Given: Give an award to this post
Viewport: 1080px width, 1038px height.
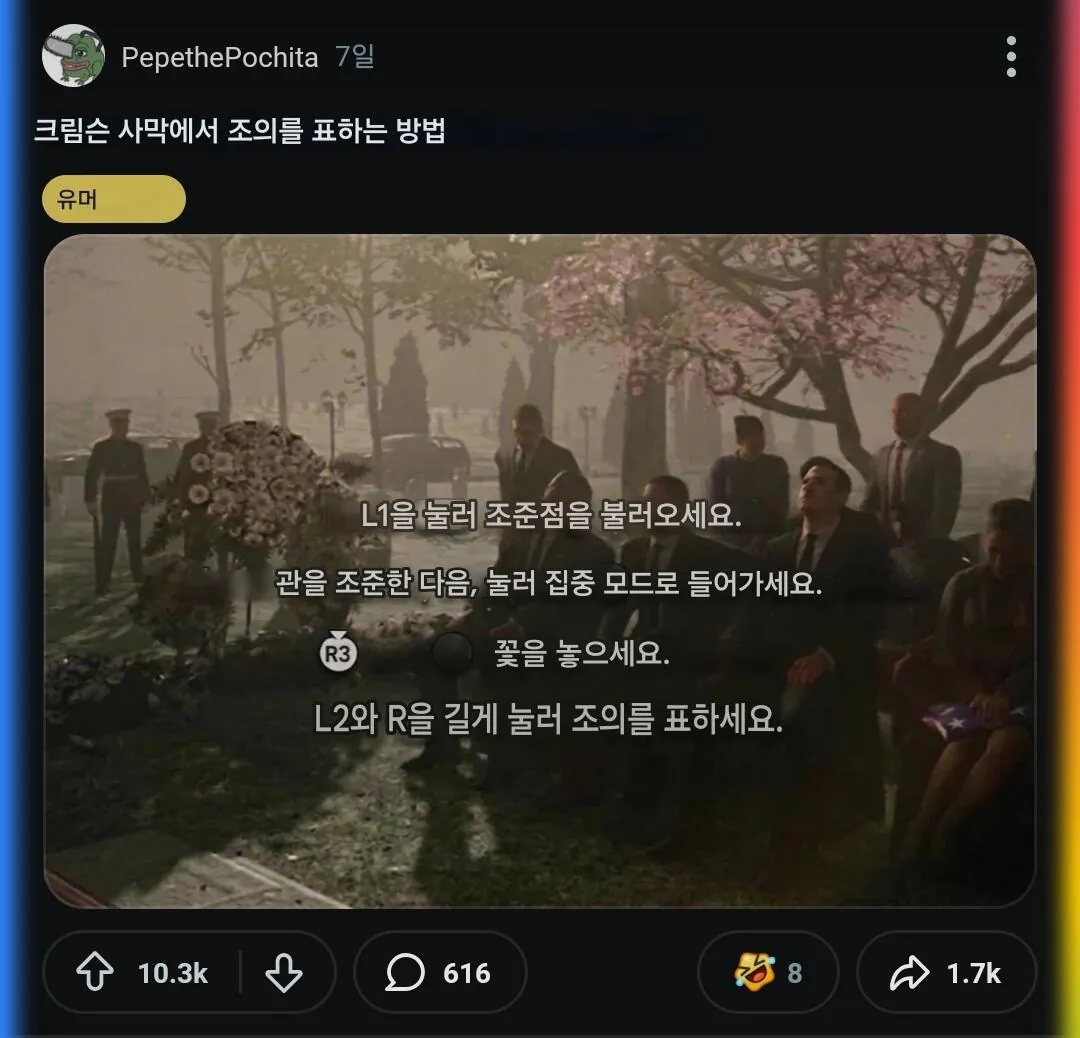Looking at the screenshot, I should [x=767, y=973].
